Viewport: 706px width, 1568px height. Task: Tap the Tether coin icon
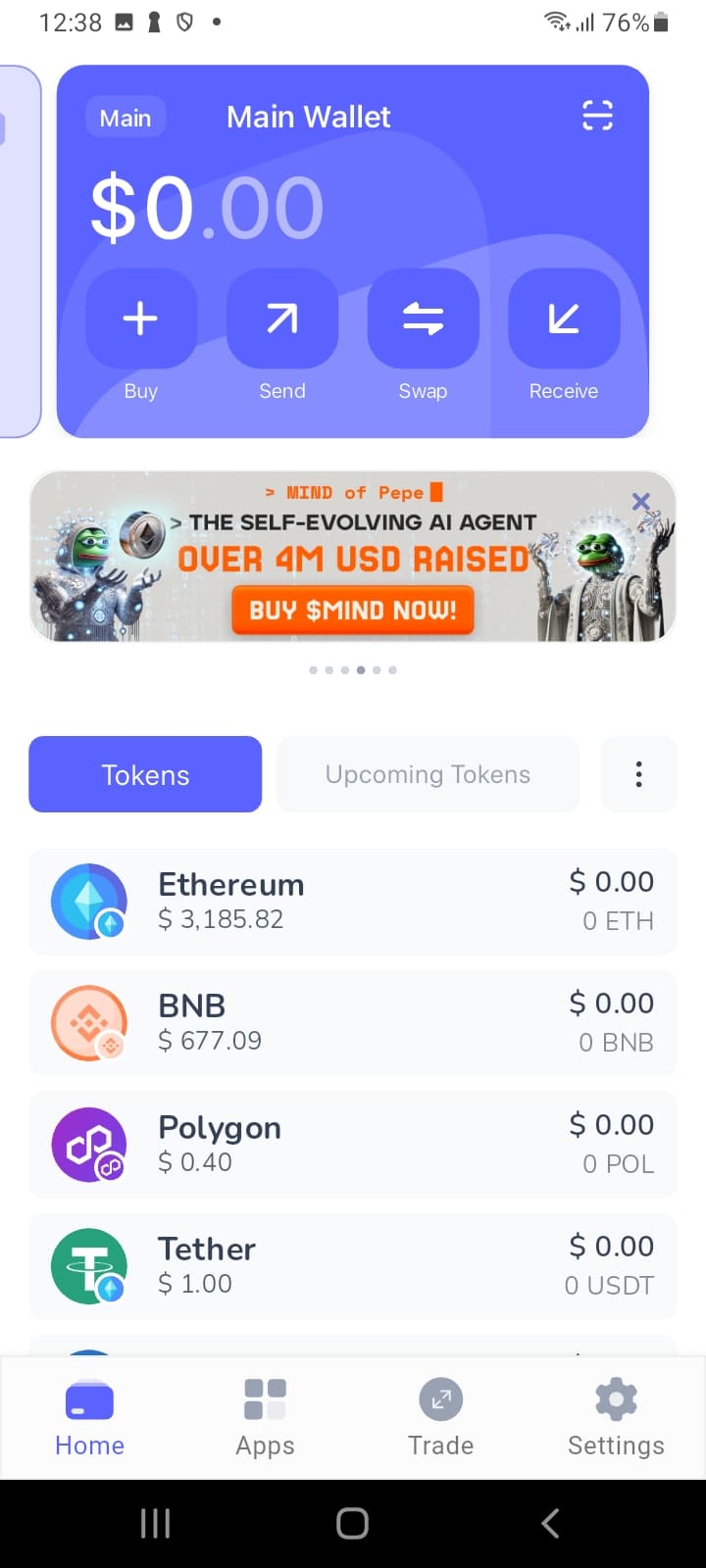[x=89, y=1264]
